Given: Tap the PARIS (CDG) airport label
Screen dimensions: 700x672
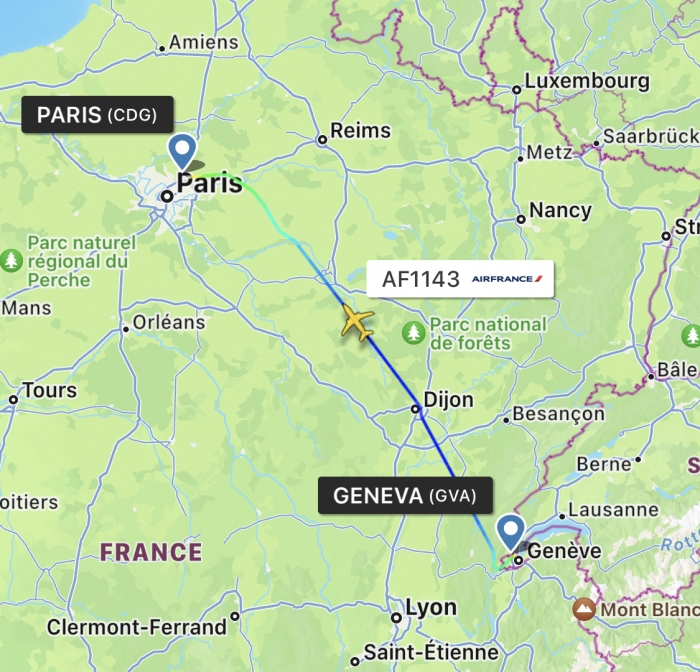Looking at the screenshot, I should pos(97,115).
